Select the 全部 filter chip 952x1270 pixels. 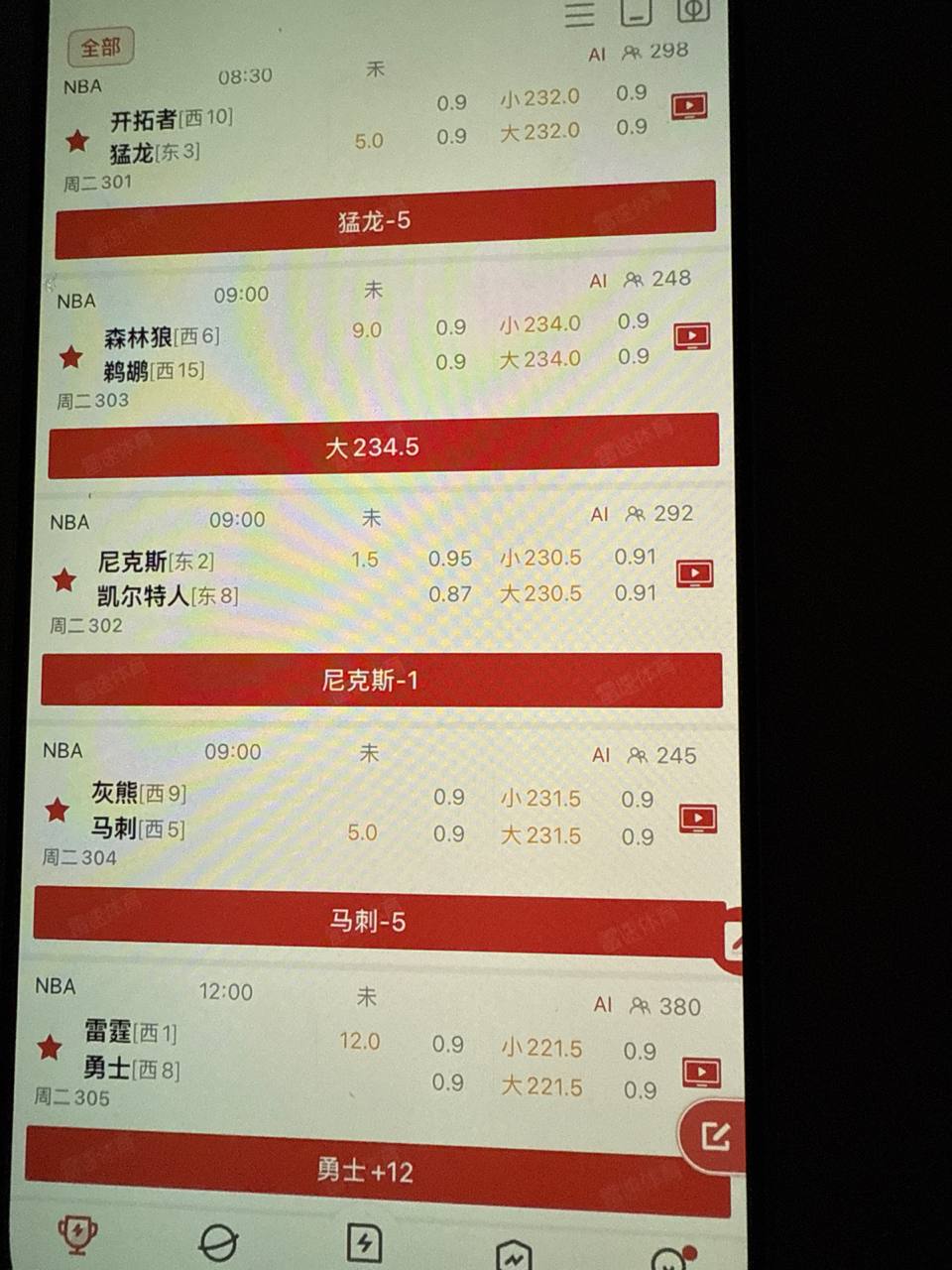[x=100, y=47]
